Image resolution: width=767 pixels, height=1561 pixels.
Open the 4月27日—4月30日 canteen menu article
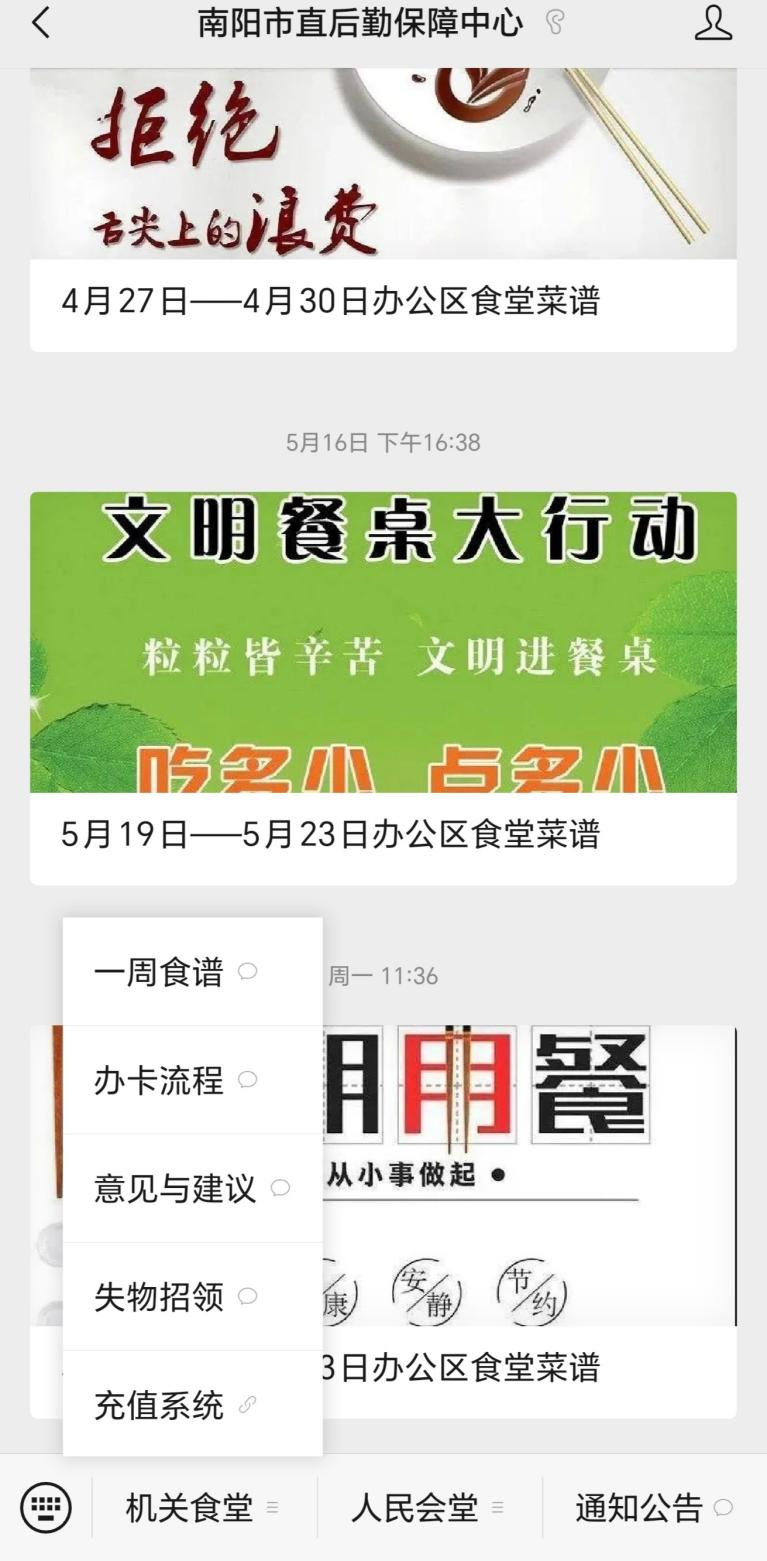(330, 301)
